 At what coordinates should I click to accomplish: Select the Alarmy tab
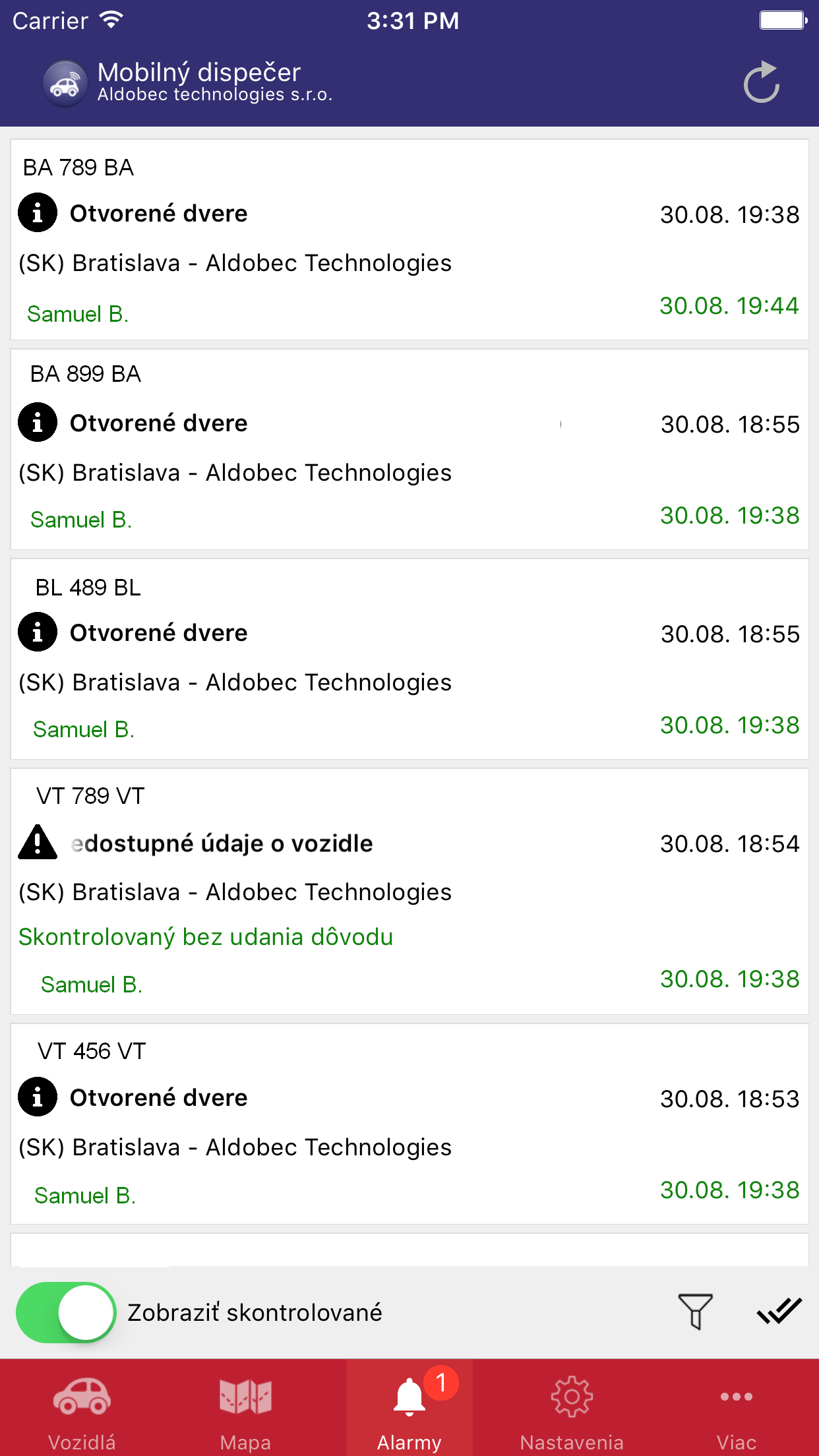click(409, 1408)
